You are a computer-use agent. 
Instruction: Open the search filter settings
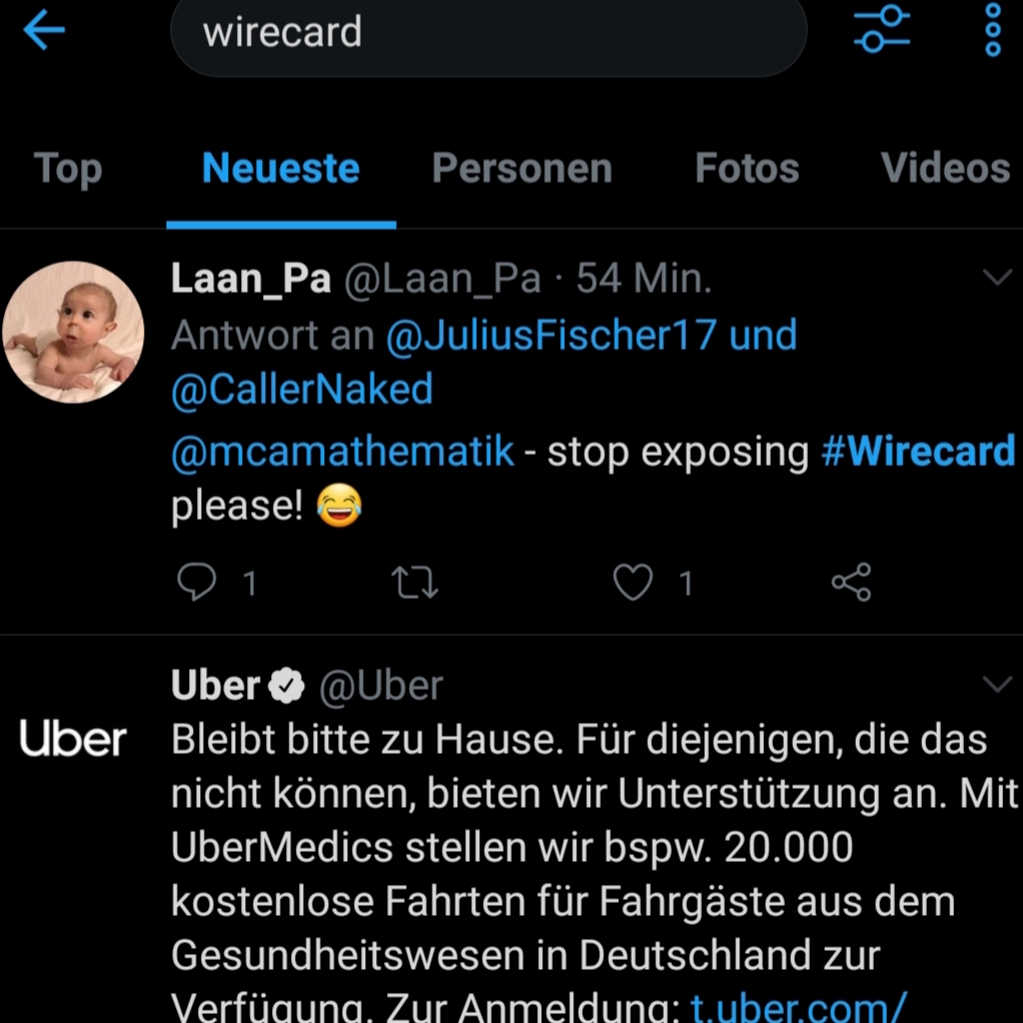pos(881,29)
